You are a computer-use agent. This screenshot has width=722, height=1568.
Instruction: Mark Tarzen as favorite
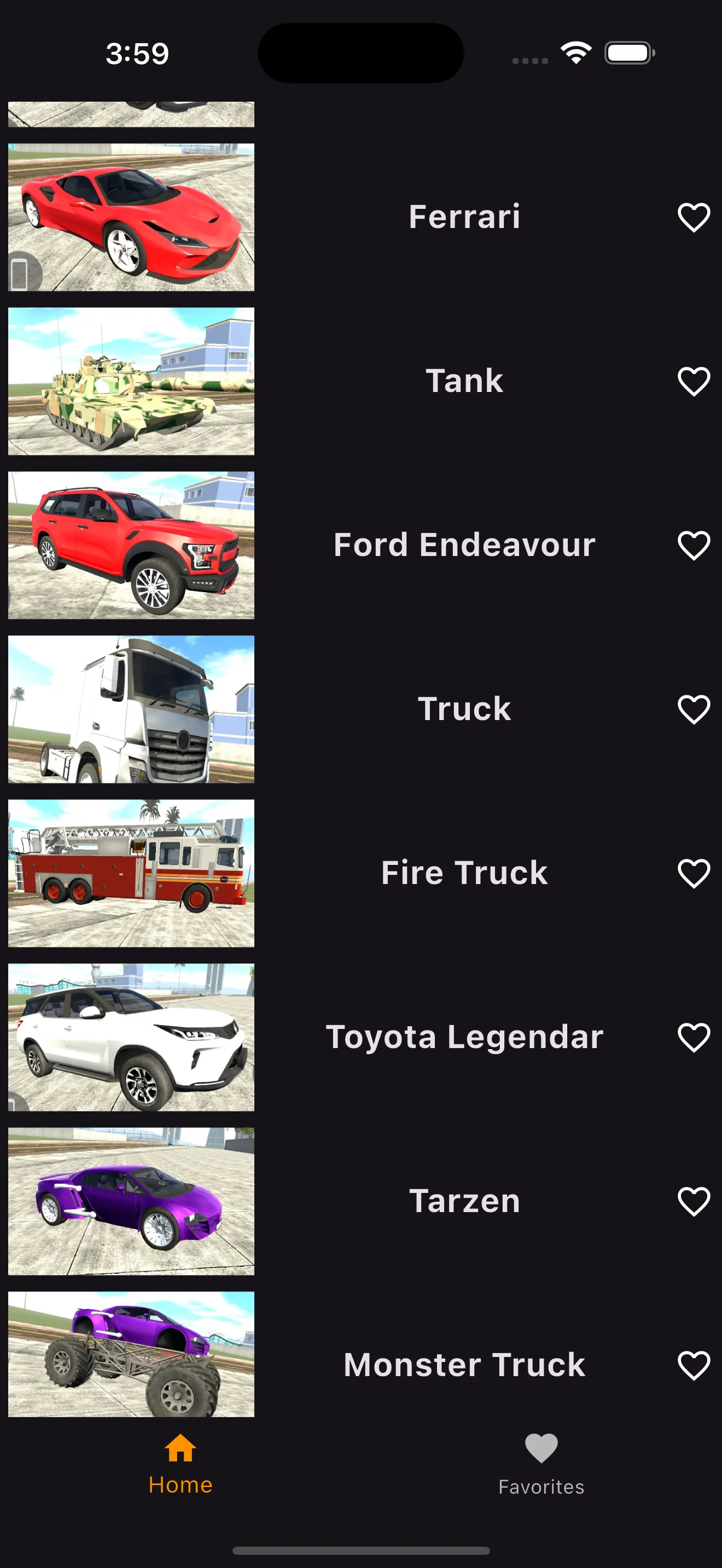click(694, 1202)
